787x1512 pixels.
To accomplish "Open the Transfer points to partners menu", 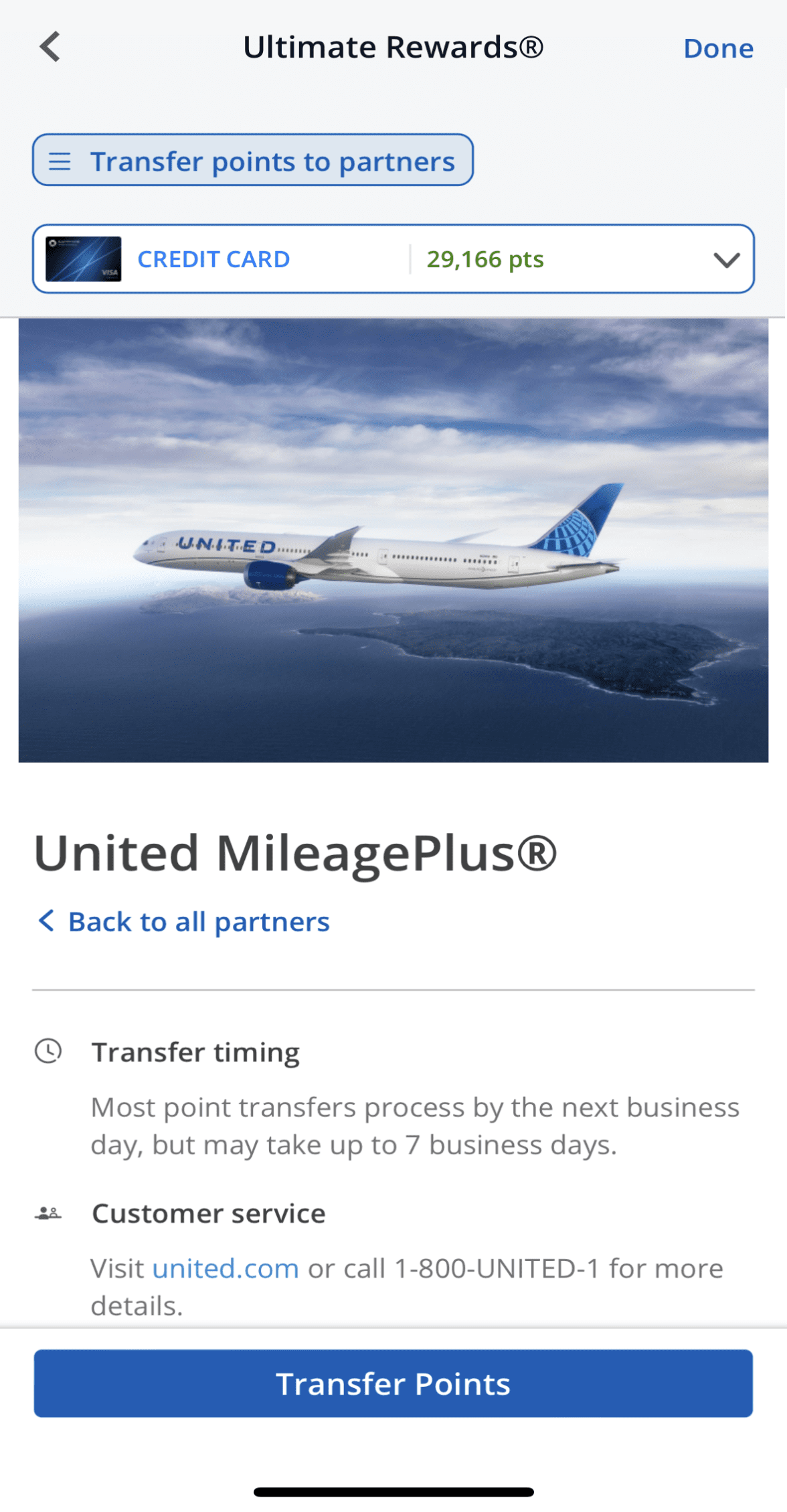I will point(253,160).
